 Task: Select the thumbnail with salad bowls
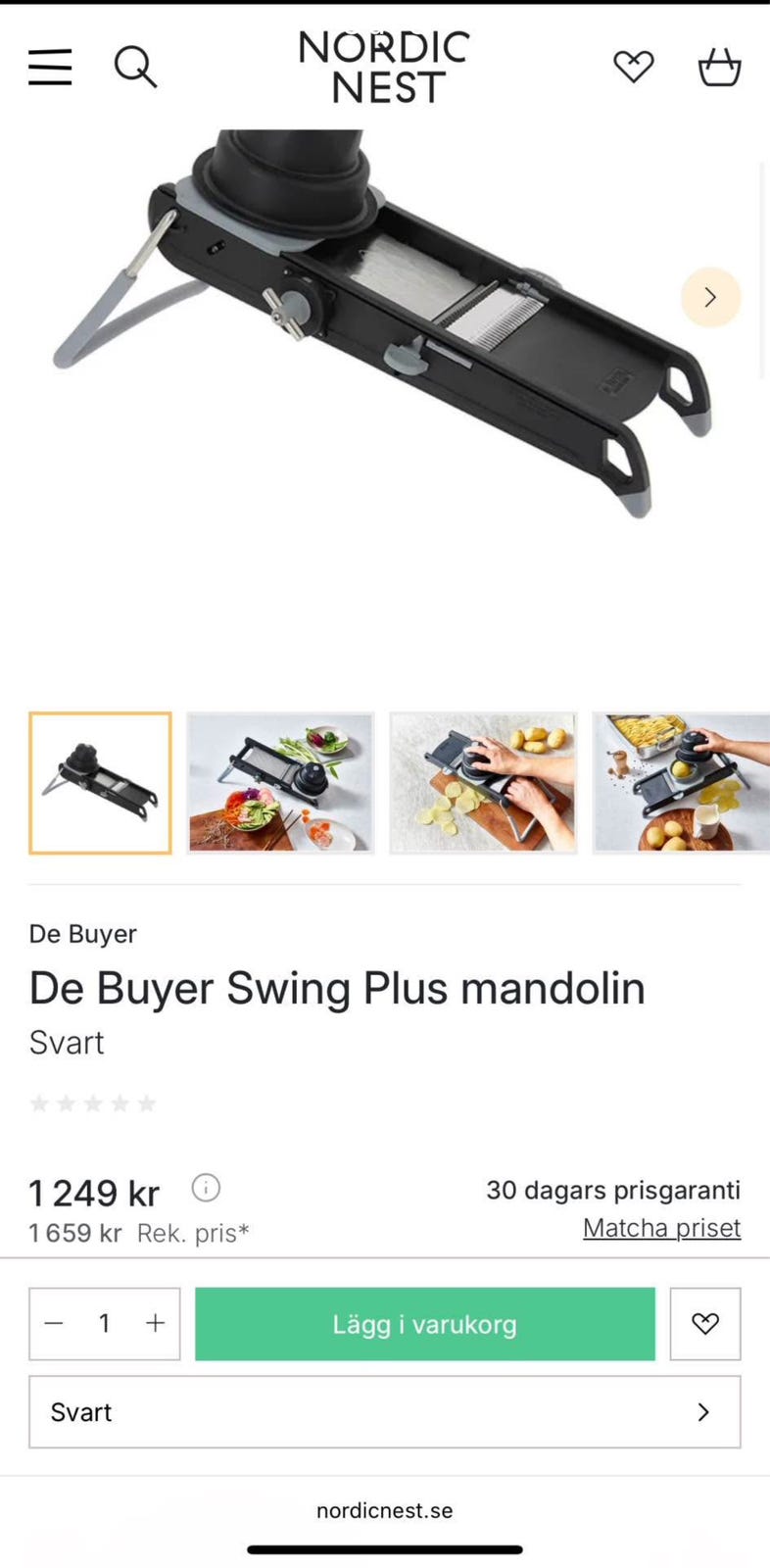pos(281,783)
